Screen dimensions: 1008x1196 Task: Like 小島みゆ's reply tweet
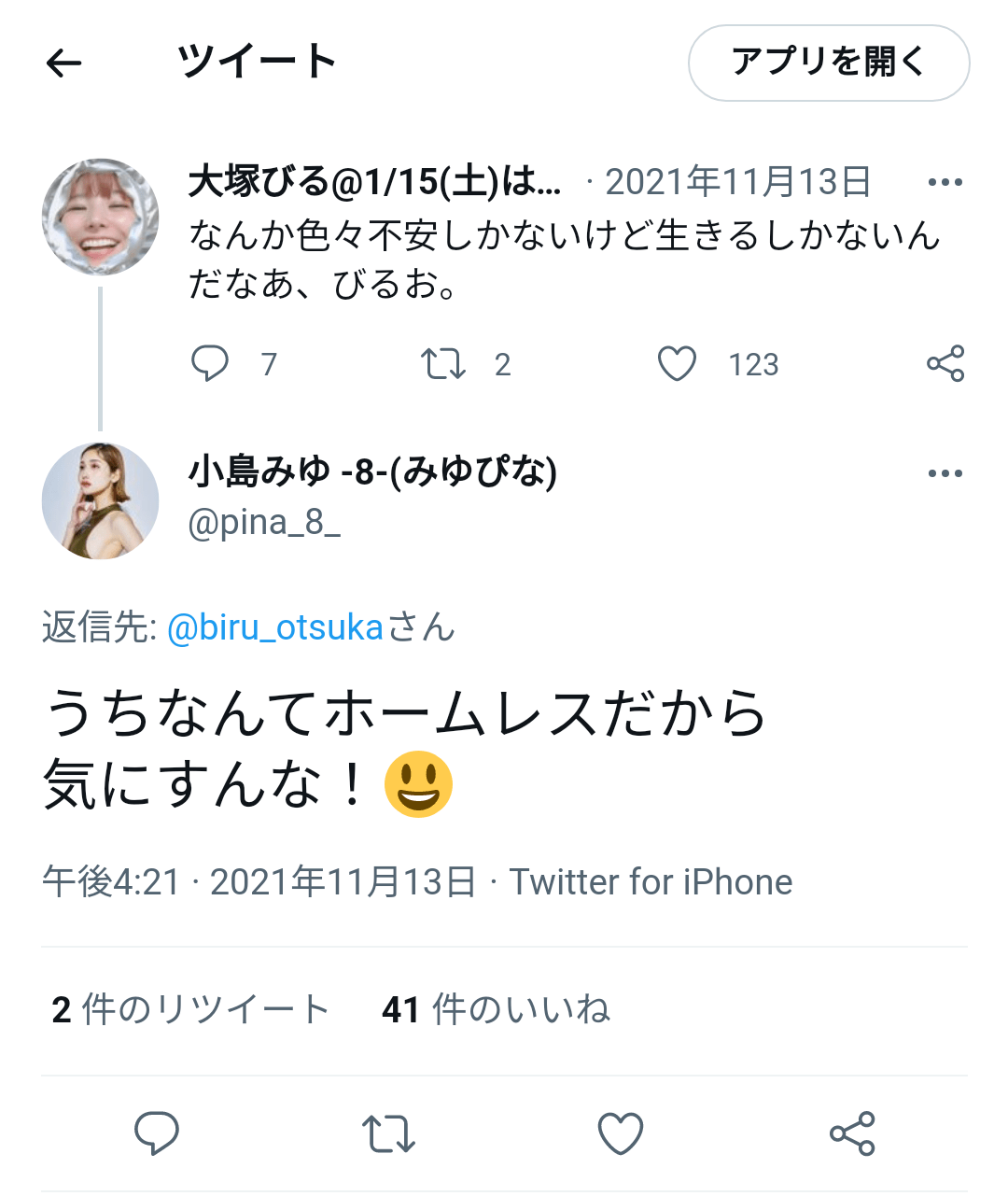pos(621,1133)
